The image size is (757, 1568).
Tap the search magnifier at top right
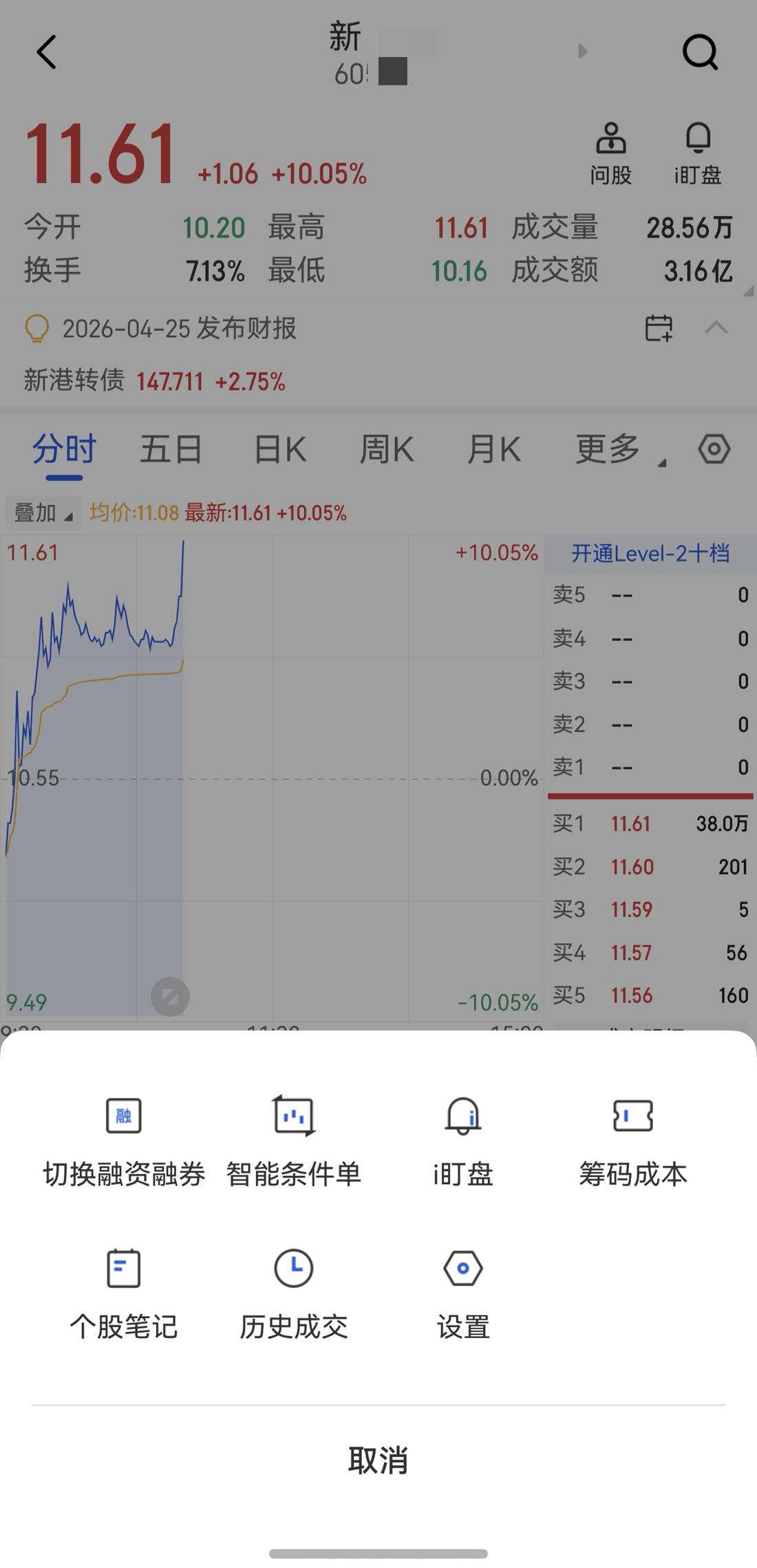pyautogui.click(x=701, y=52)
